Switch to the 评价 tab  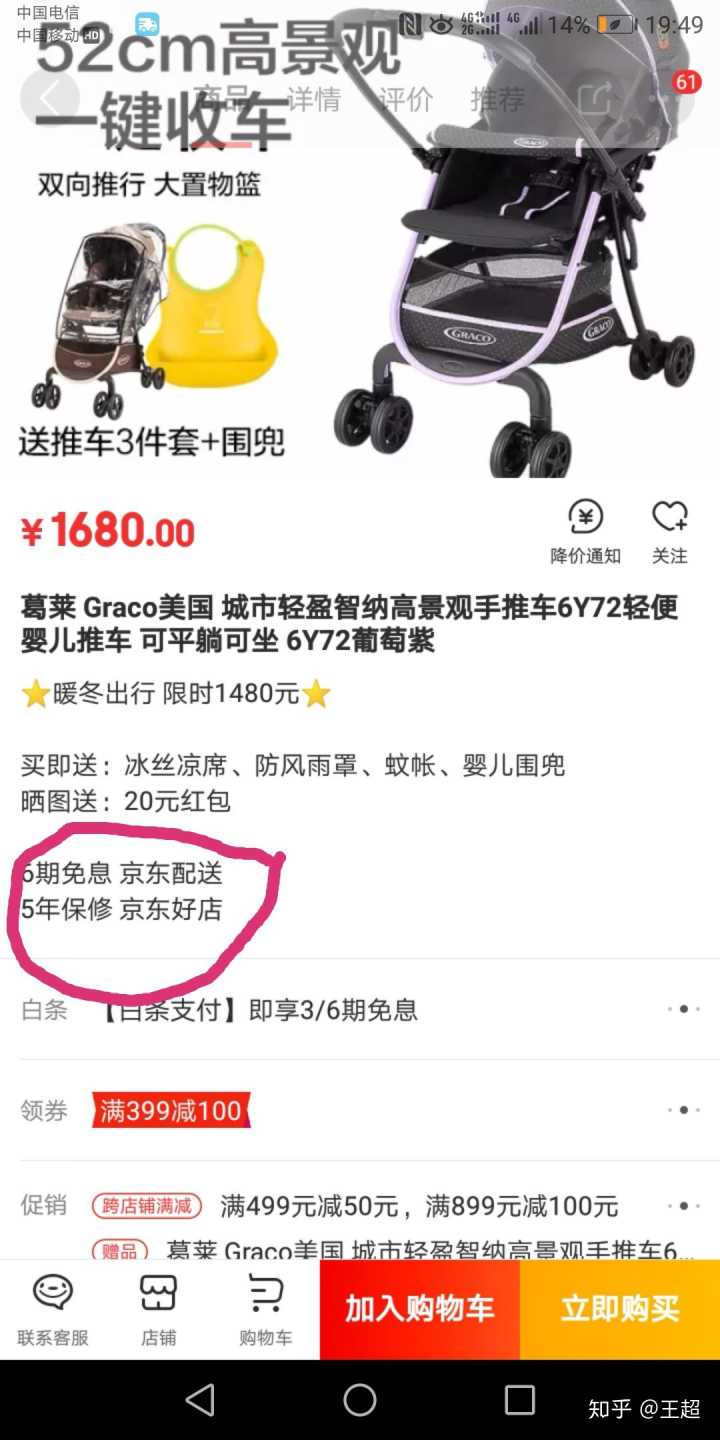pos(406,99)
